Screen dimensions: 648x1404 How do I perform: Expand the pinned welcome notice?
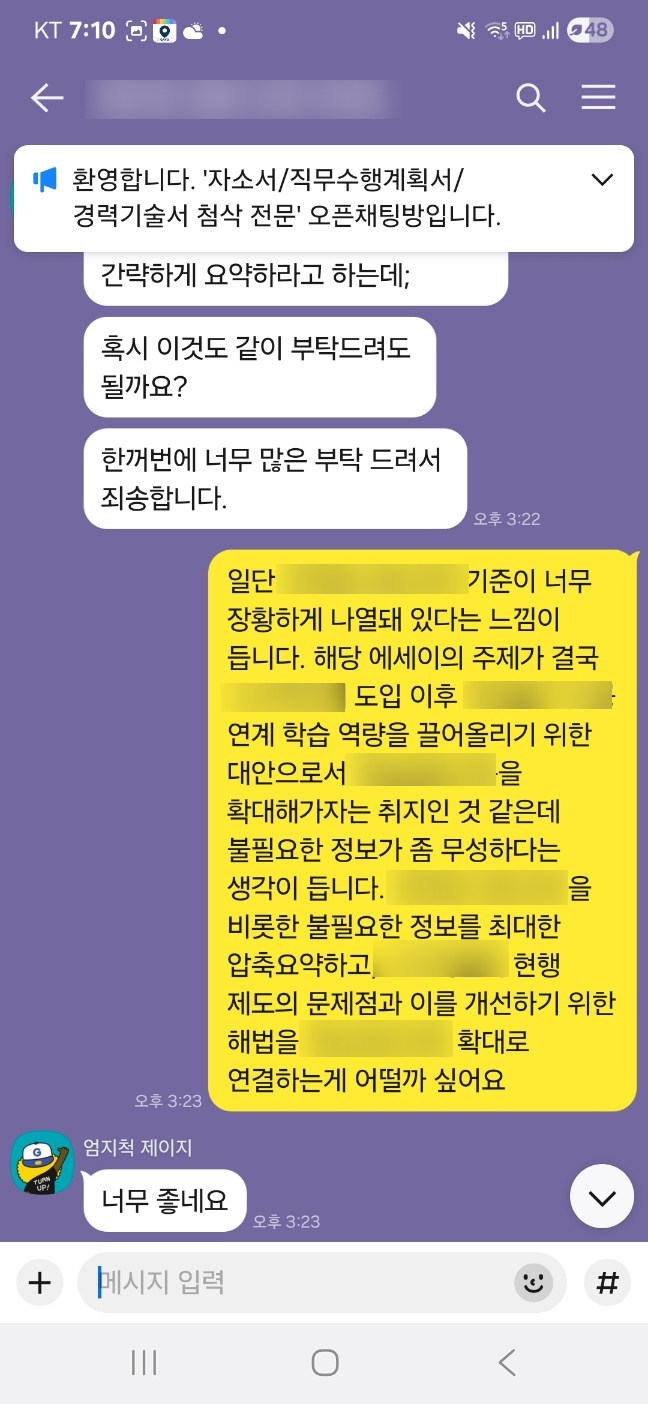[x=602, y=180]
